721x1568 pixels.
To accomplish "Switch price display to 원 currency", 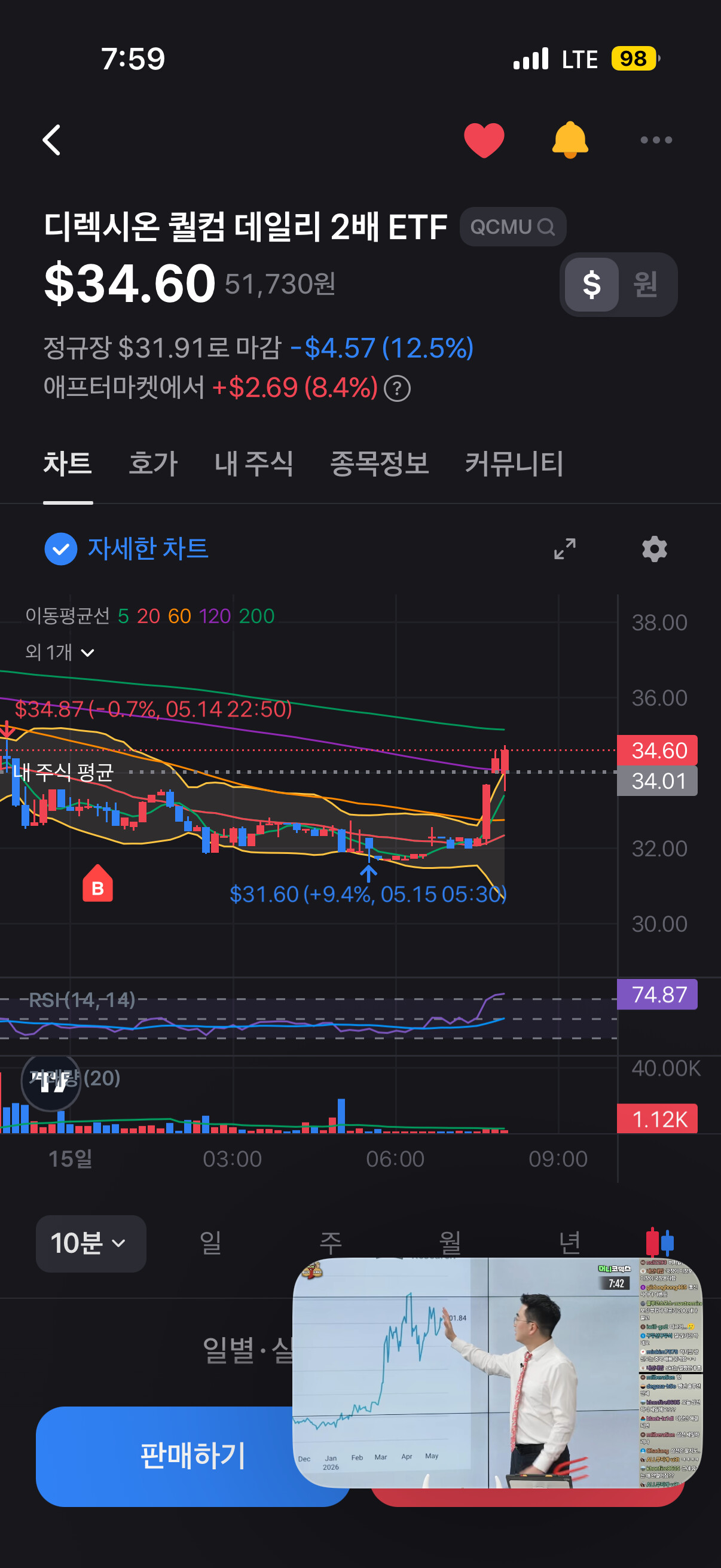I will coord(646,284).
